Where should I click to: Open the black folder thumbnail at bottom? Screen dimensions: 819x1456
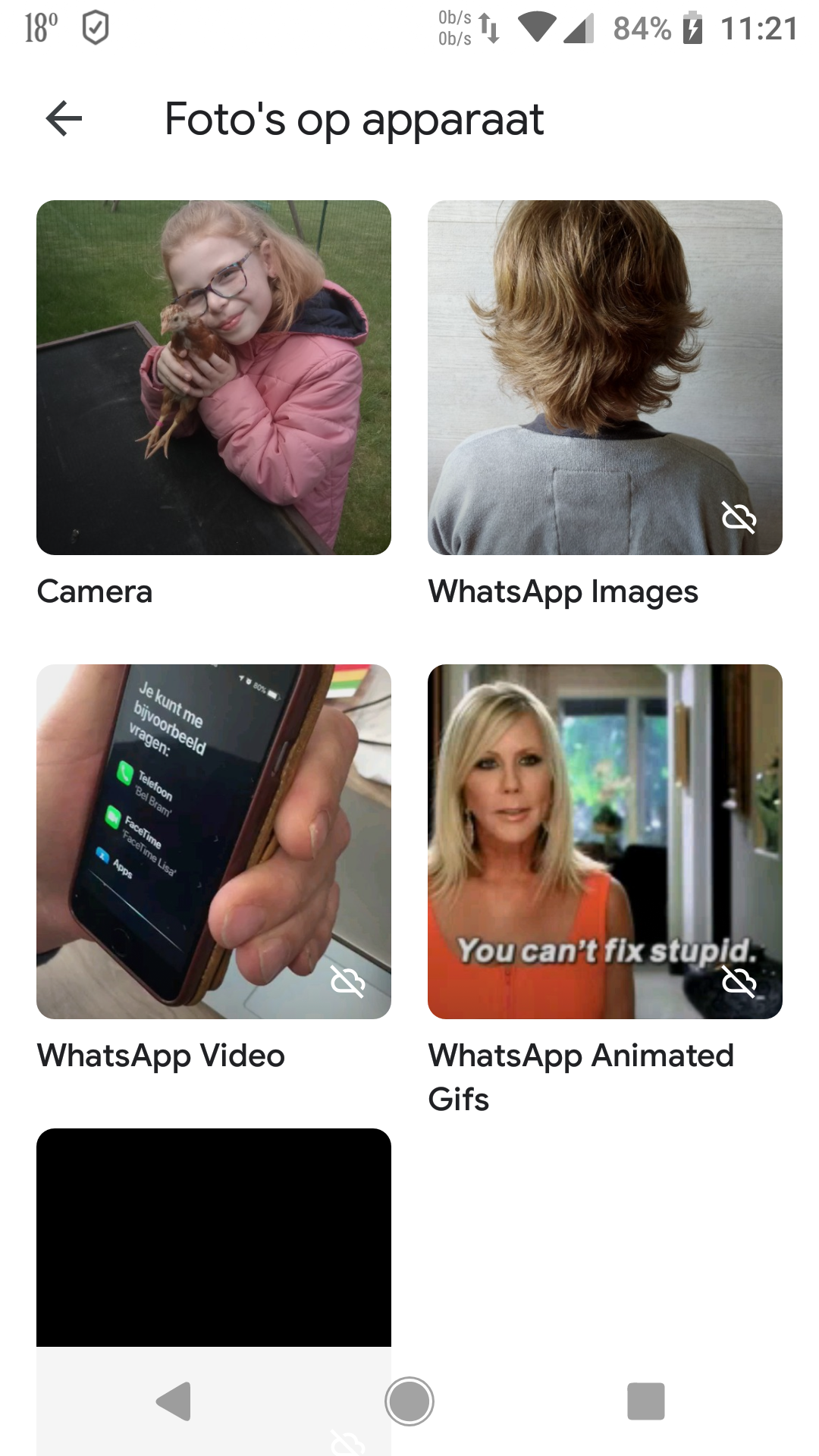pyautogui.click(x=213, y=1236)
